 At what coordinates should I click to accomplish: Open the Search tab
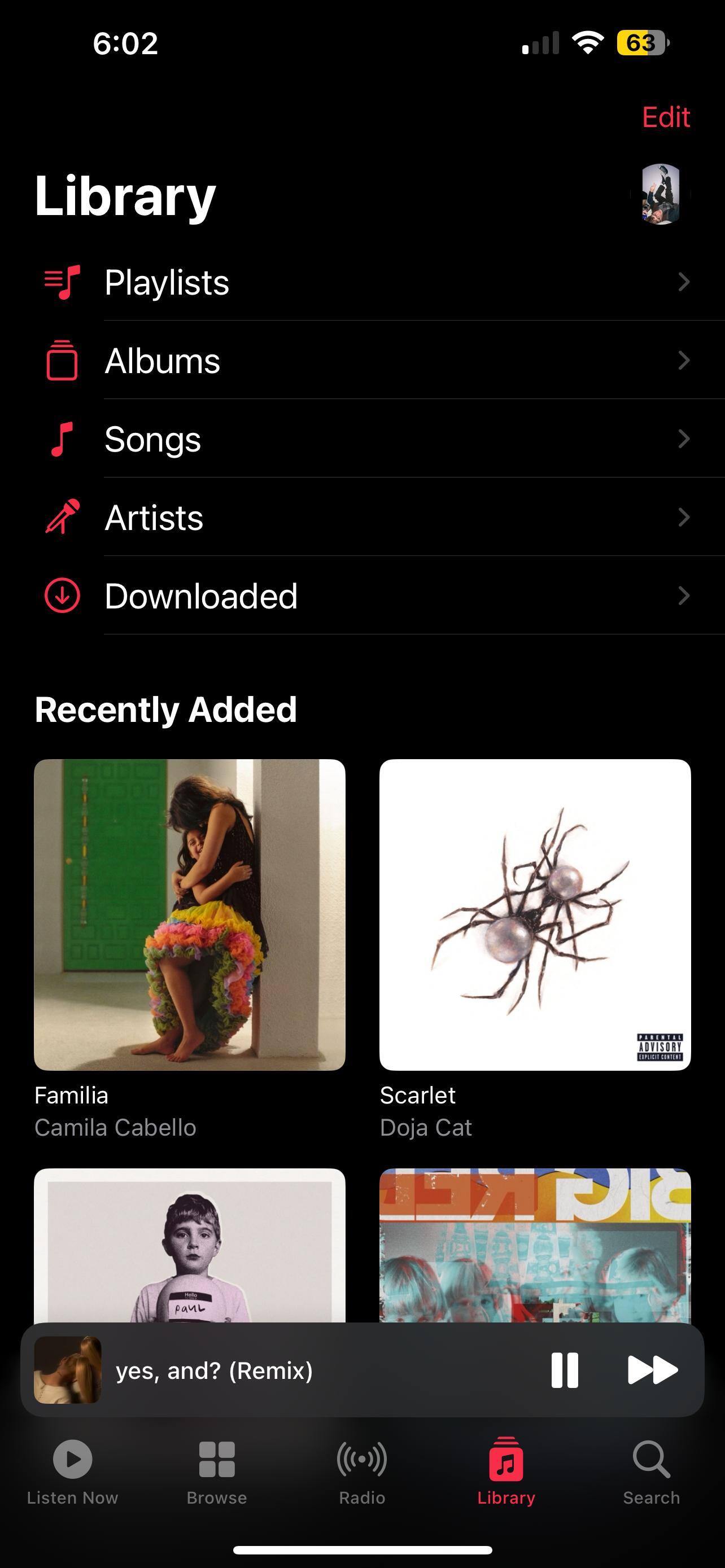pos(650,1470)
